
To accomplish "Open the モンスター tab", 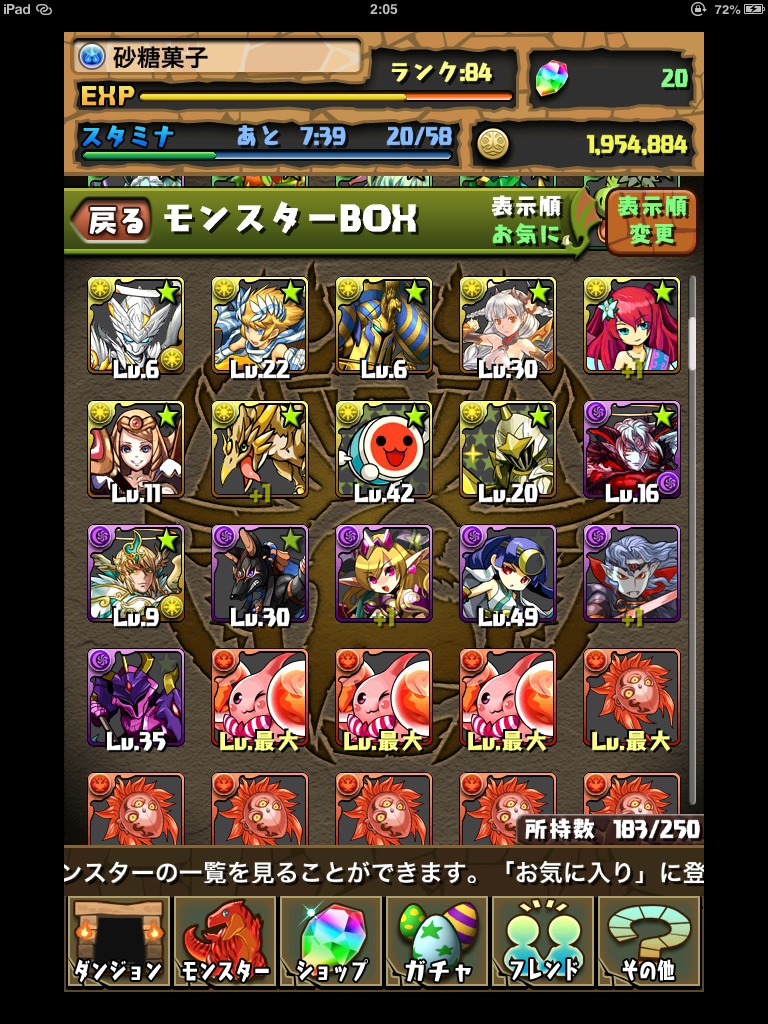I will point(225,942).
